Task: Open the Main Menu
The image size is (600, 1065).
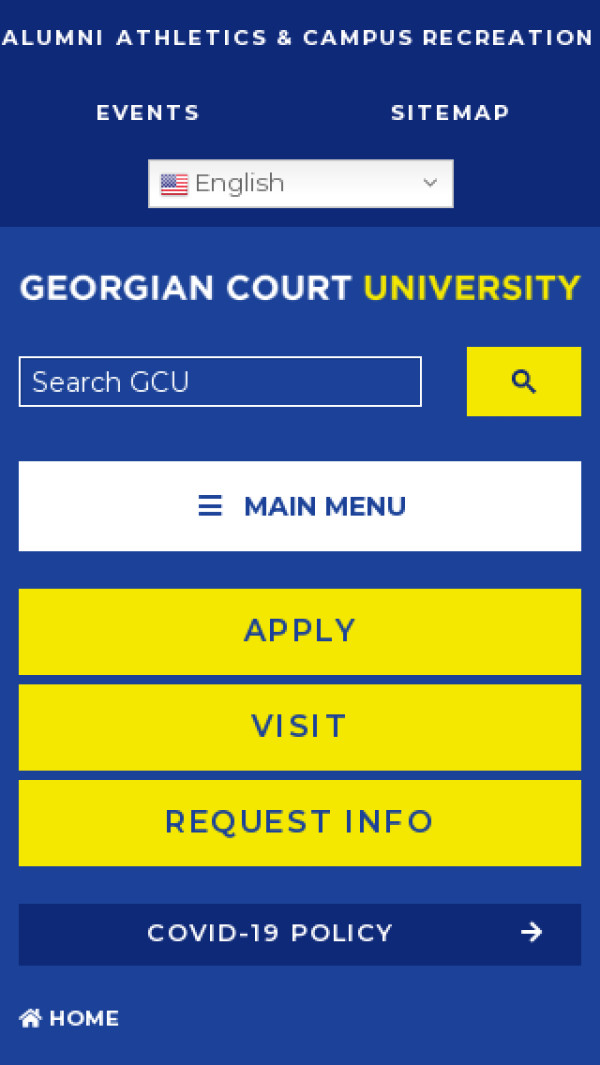Action: [300, 506]
